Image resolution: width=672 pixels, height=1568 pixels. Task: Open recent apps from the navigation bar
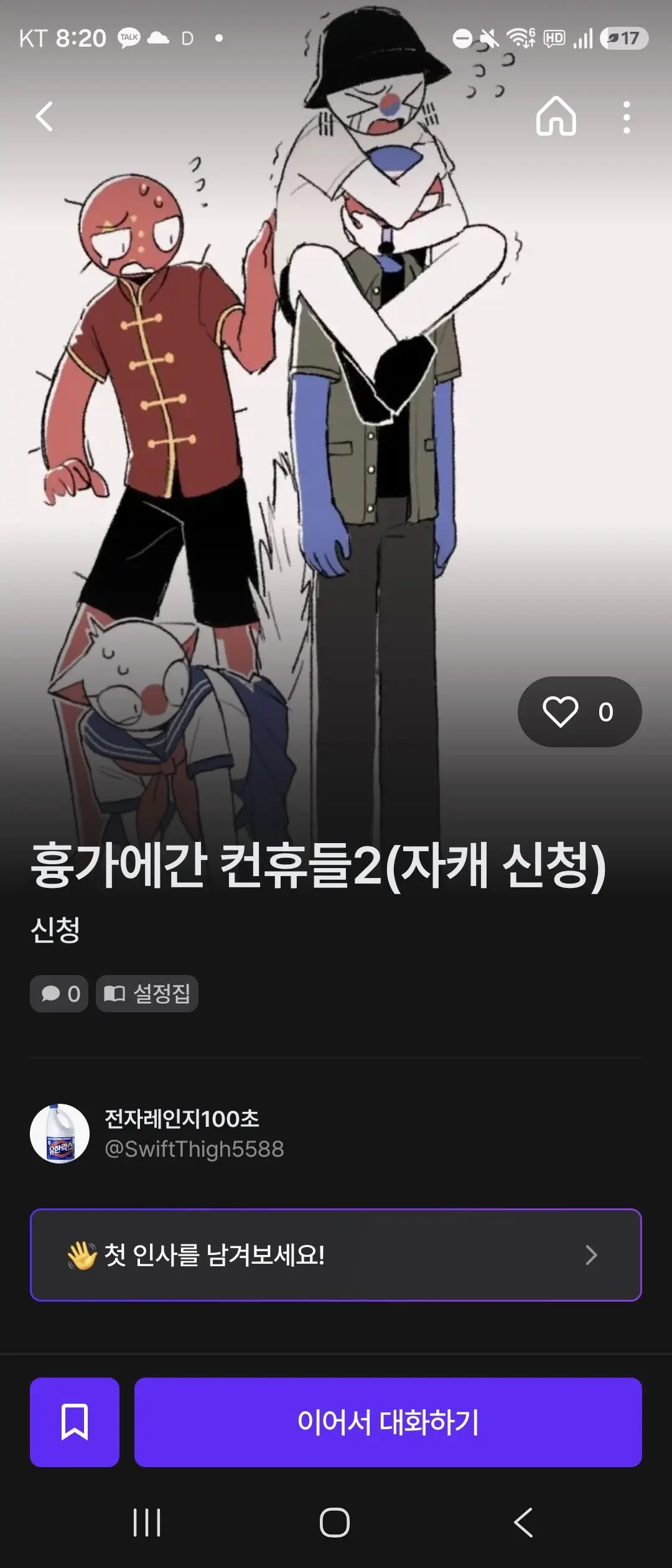tap(147, 1523)
